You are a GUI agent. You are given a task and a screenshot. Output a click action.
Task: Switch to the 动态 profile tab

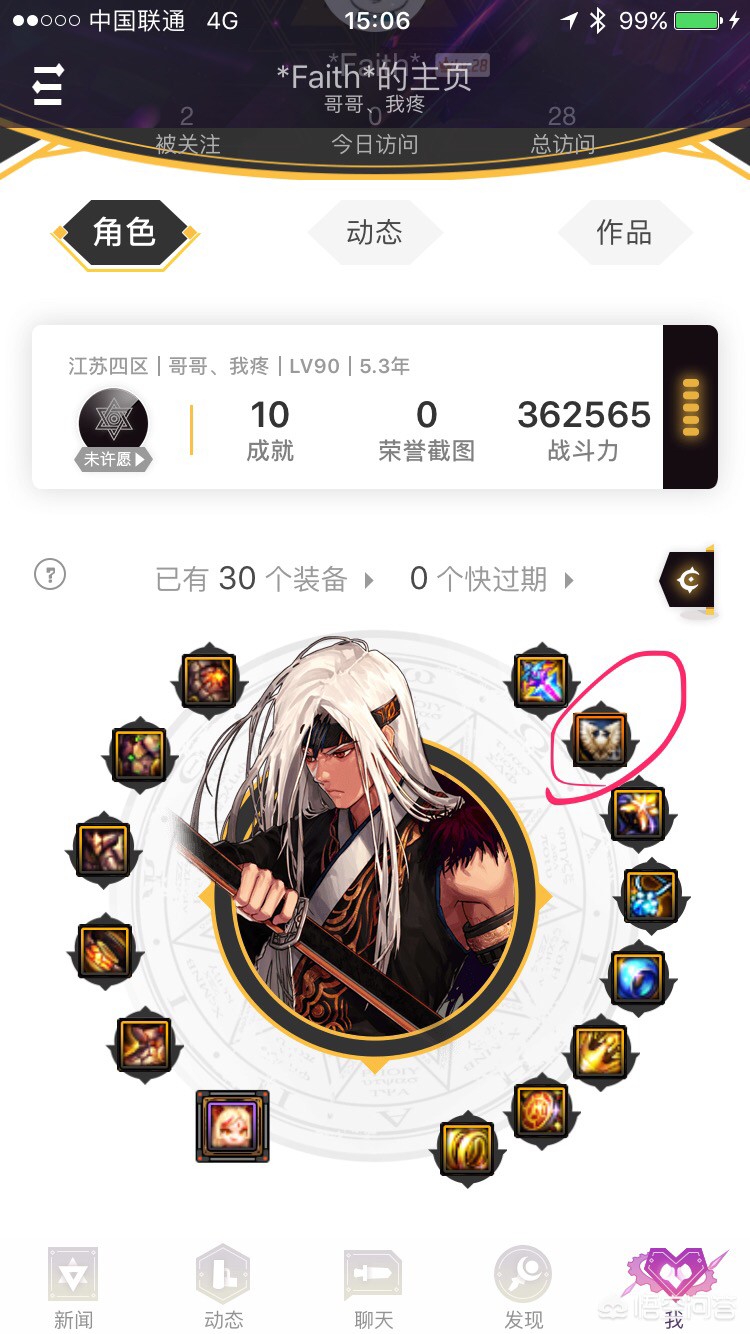pyautogui.click(x=374, y=233)
